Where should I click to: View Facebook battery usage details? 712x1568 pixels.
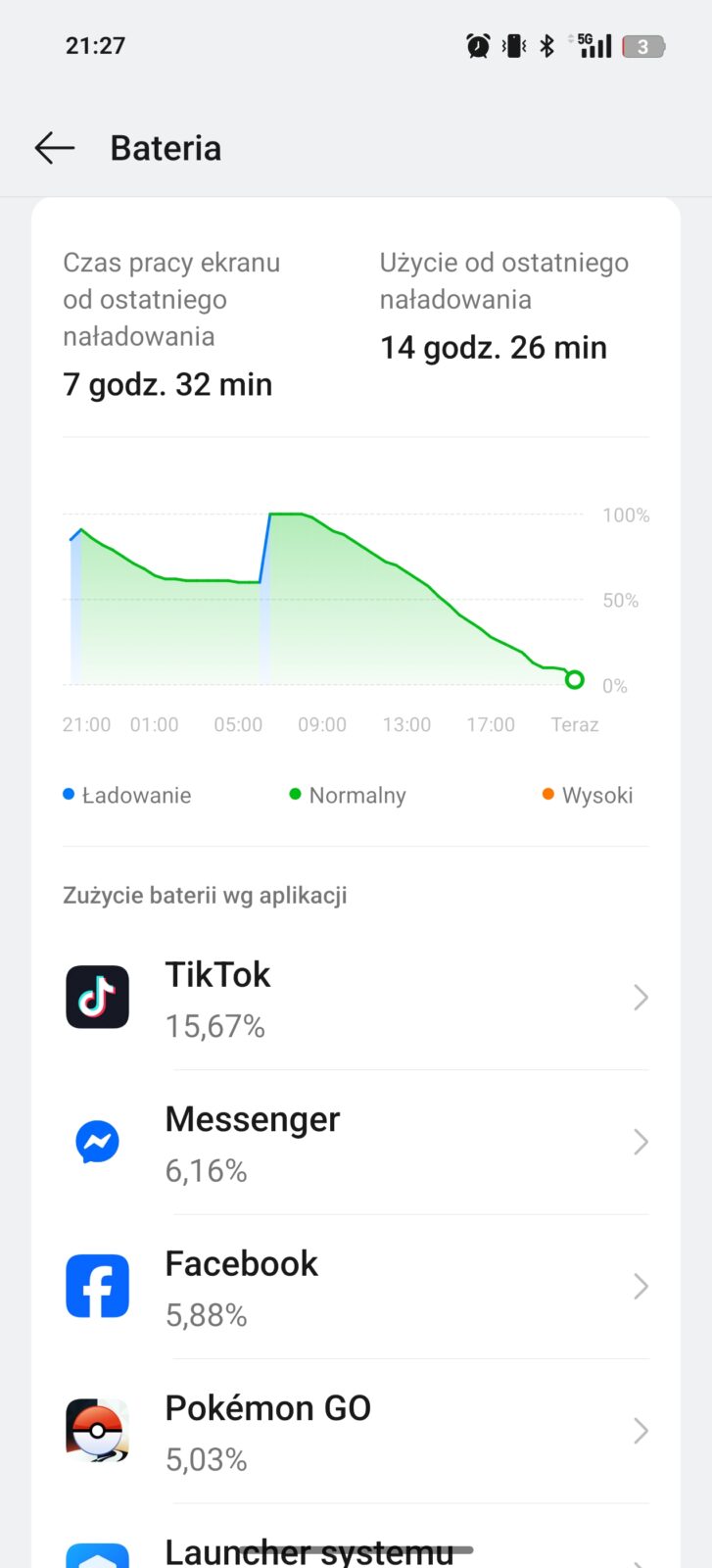pyautogui.click(x=356, y=1286)
